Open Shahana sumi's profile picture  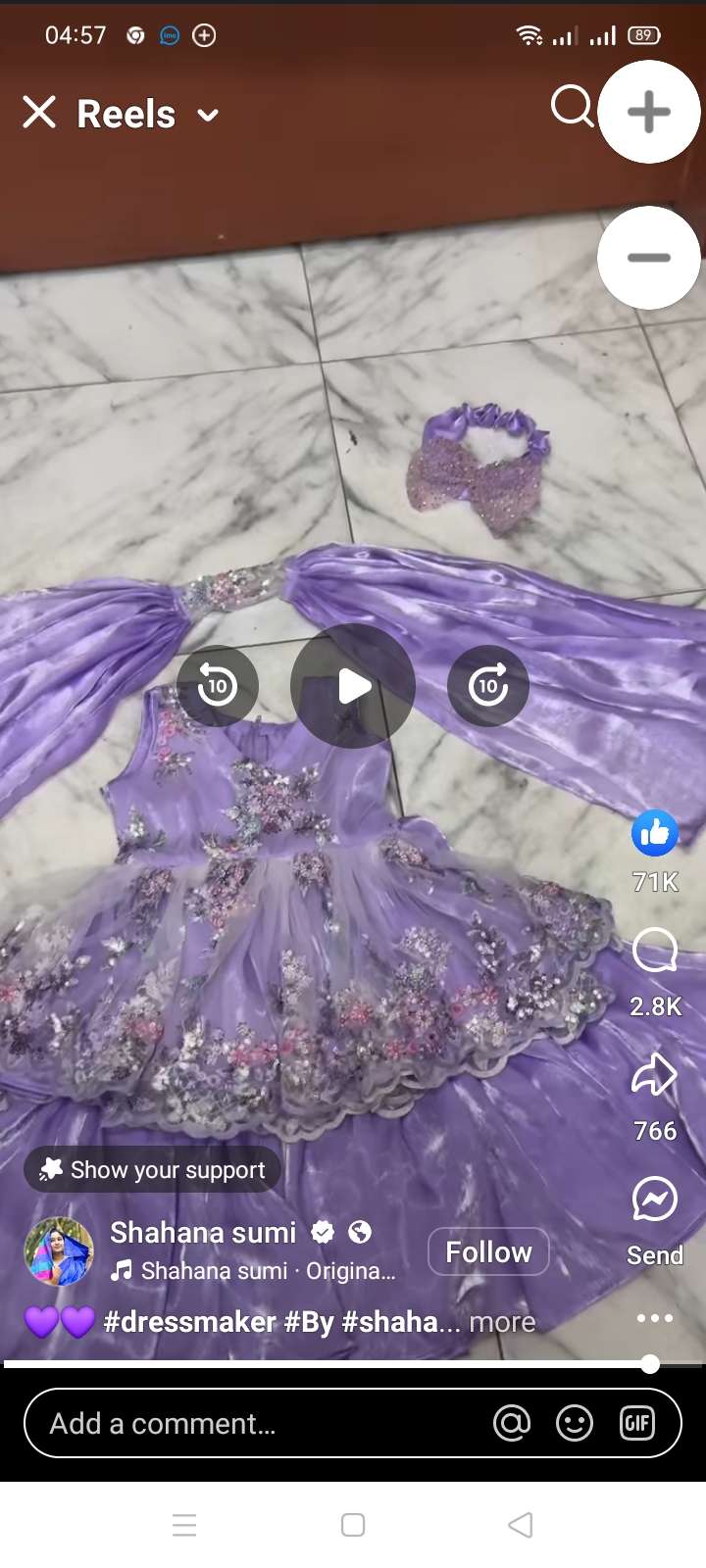pyautogui.click(x=59, y=1251)
